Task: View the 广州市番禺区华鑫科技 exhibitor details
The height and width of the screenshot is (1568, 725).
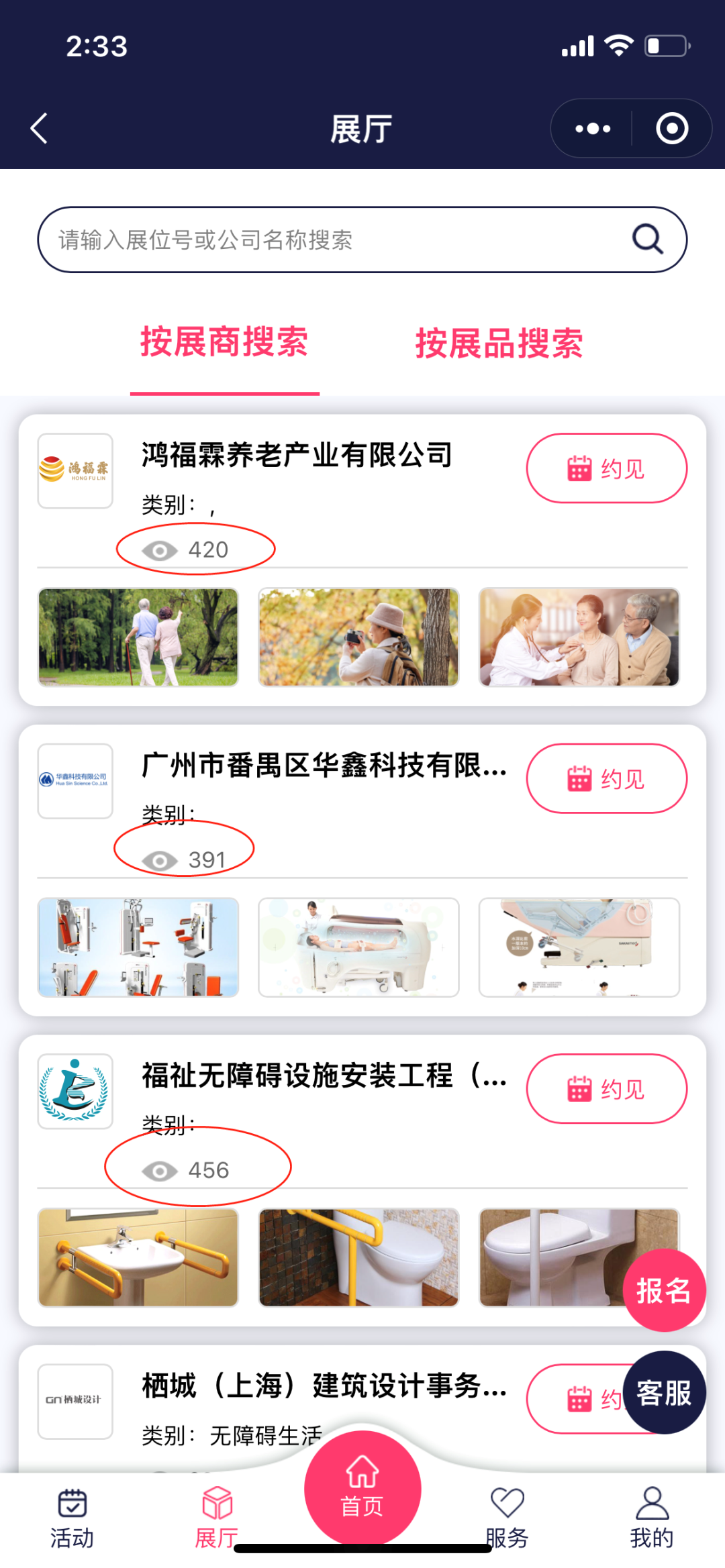Action: coord(324,766)
